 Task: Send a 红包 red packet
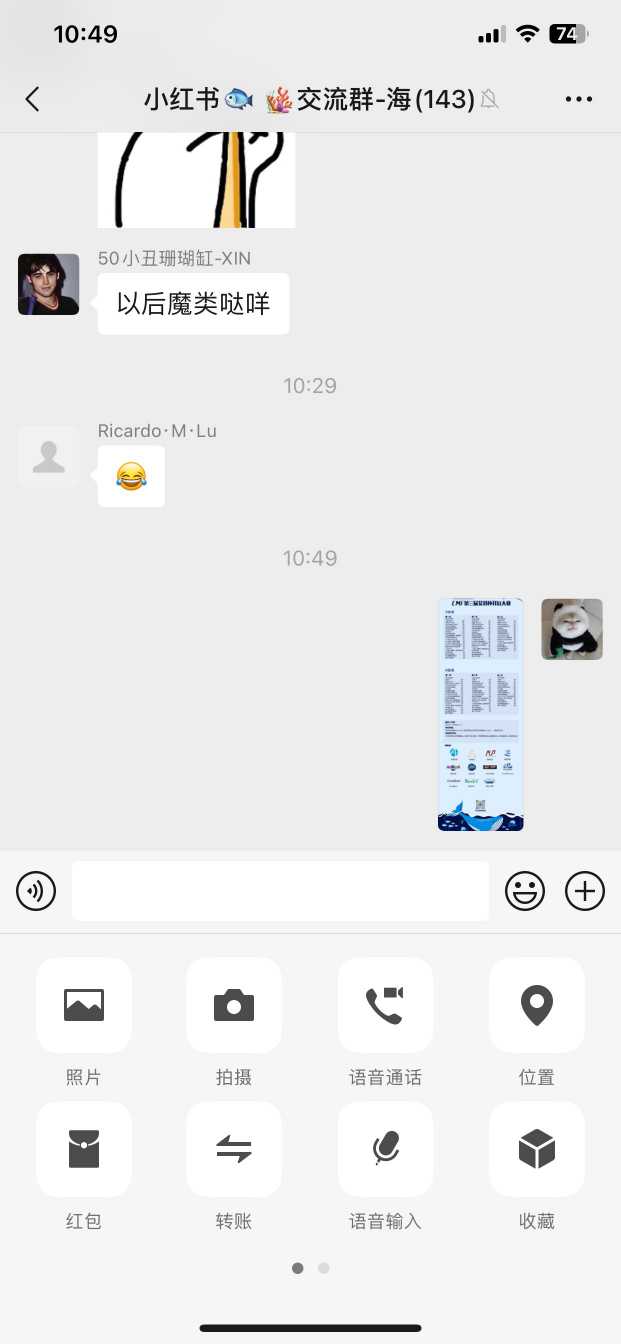(84, 1150)
